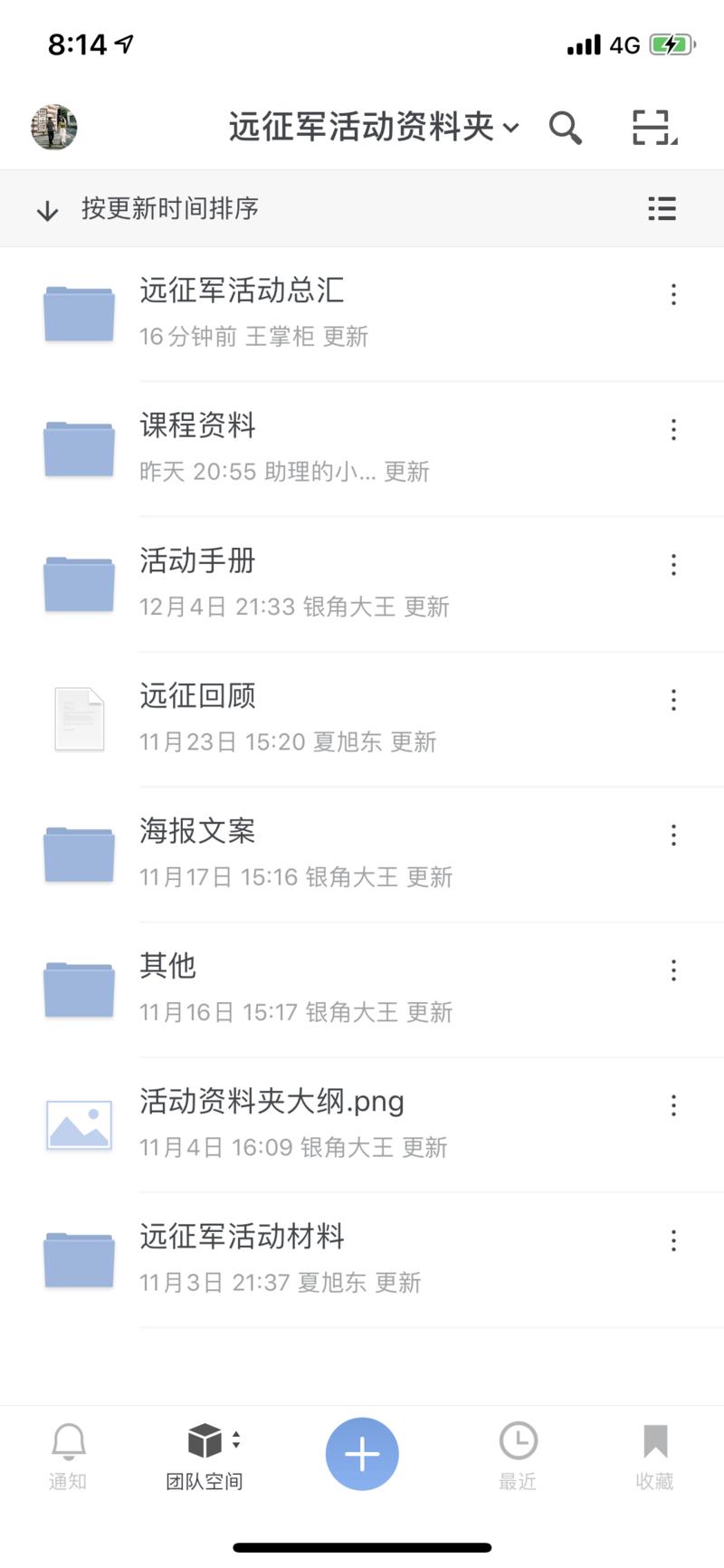Screen dimensions: 724x1568
Task: Switch to the 最近 tab
Action: pos(518,1458)
